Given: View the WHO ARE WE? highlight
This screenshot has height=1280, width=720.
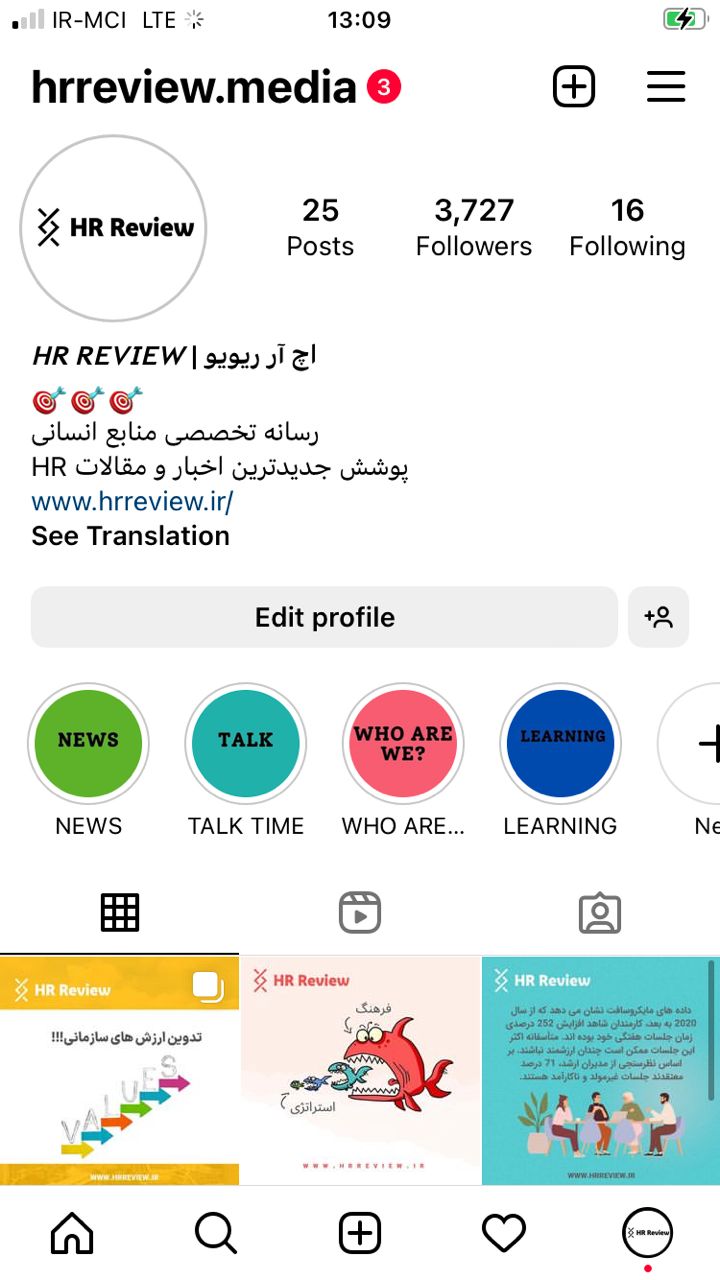Looking at the screenshot, I should pyautogui.click(x=403, y=743).
